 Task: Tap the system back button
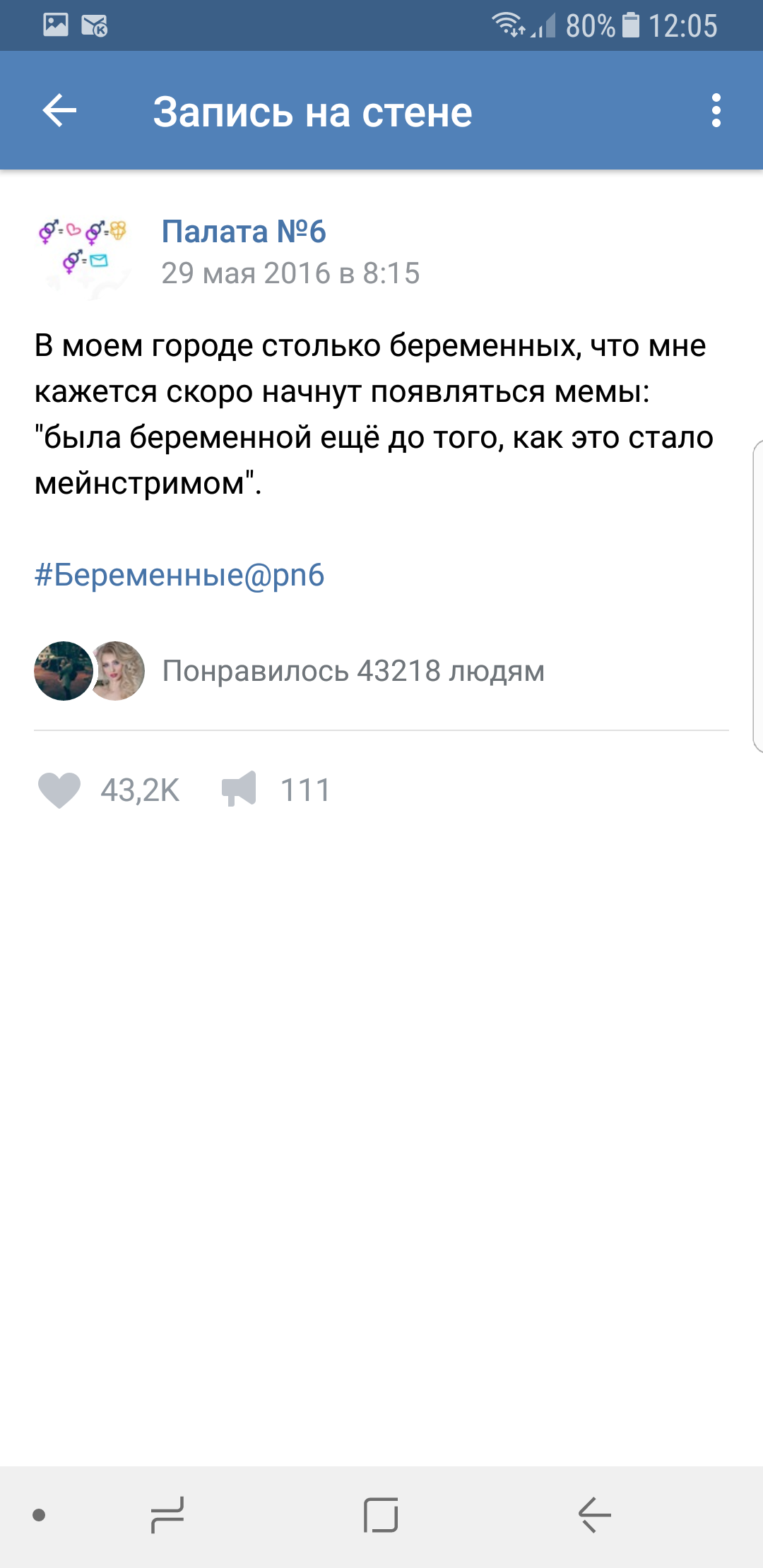[594, 1515]
